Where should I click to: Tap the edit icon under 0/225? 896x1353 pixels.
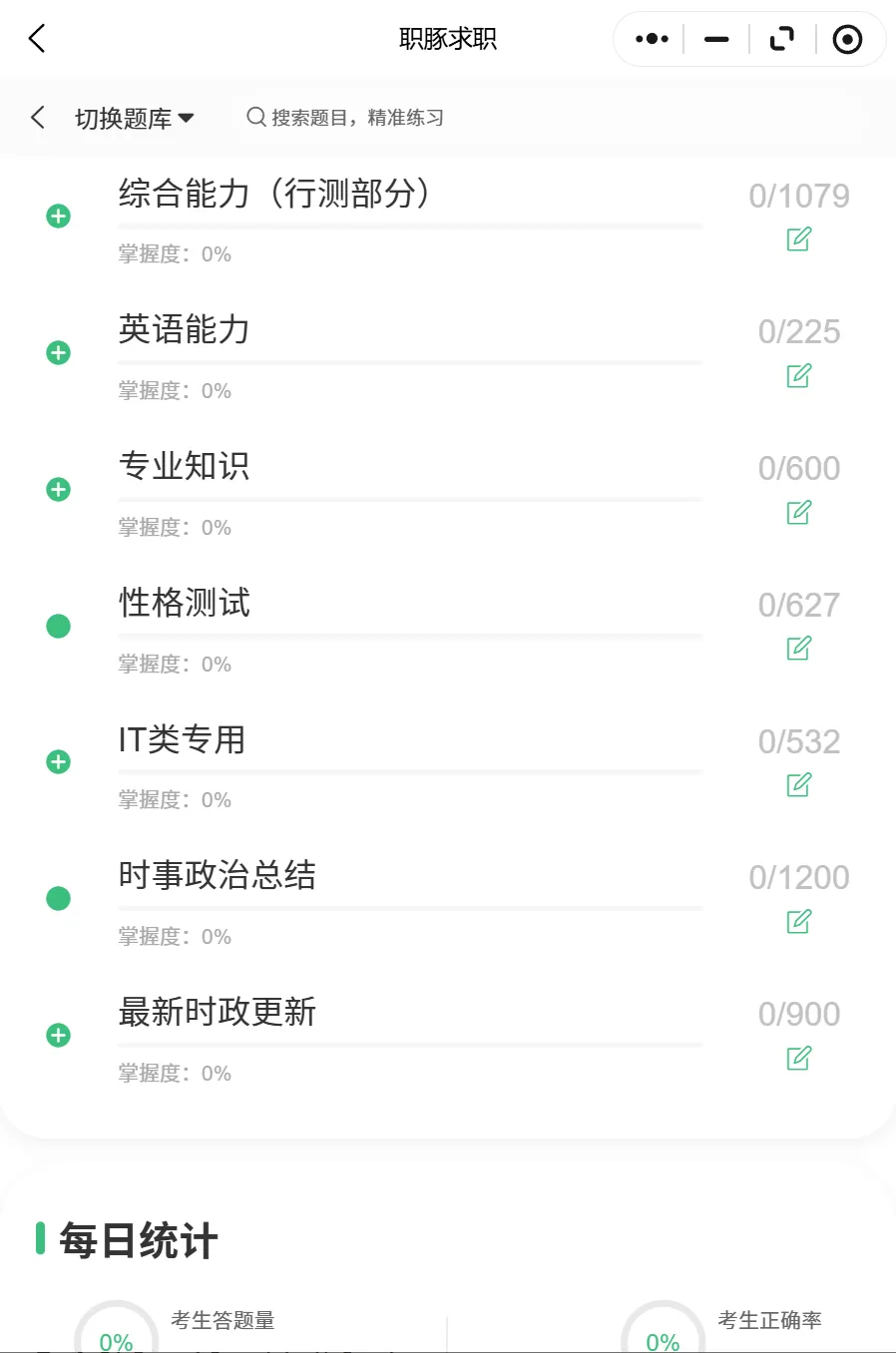point(799,375)
